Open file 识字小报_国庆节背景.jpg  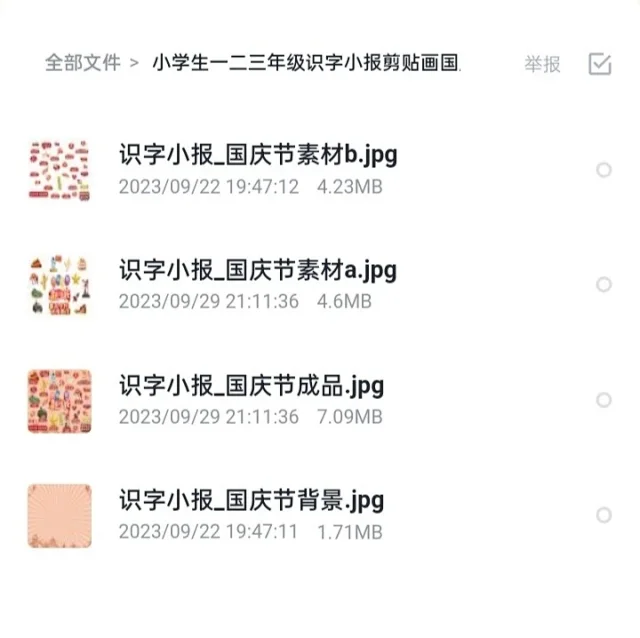tap(251, 500)
